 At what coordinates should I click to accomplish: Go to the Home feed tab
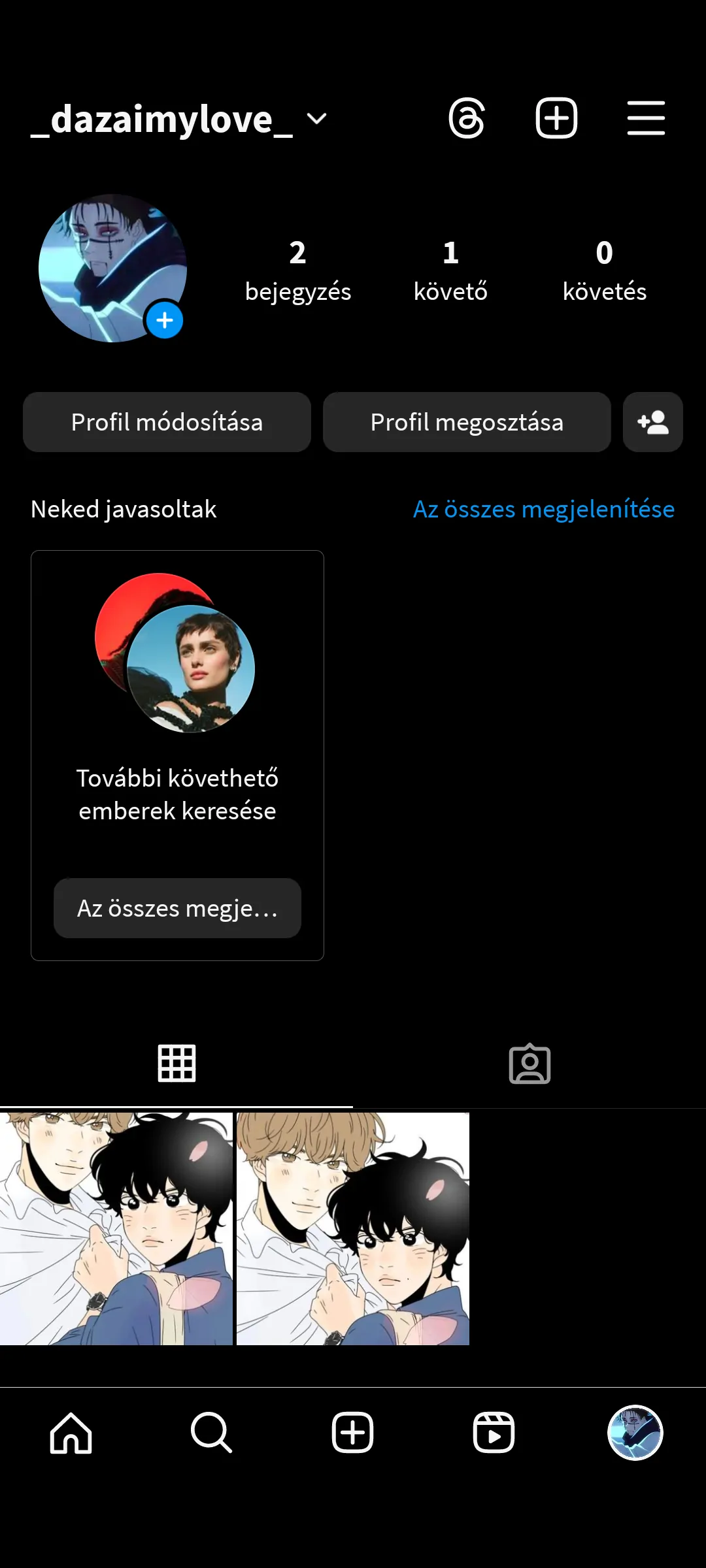[x=71, y=1432]
